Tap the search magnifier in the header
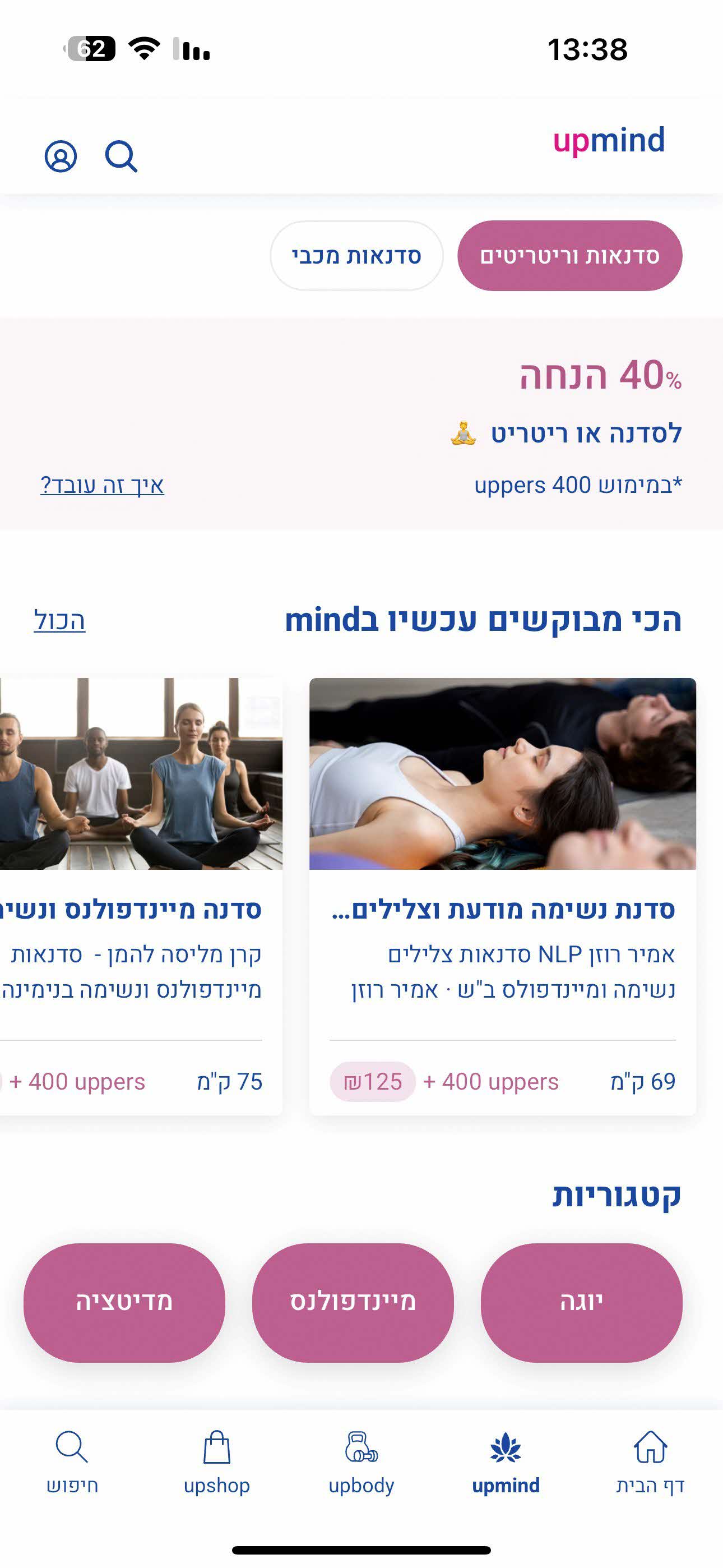723x1568 pixels. (x=121, y=156)
